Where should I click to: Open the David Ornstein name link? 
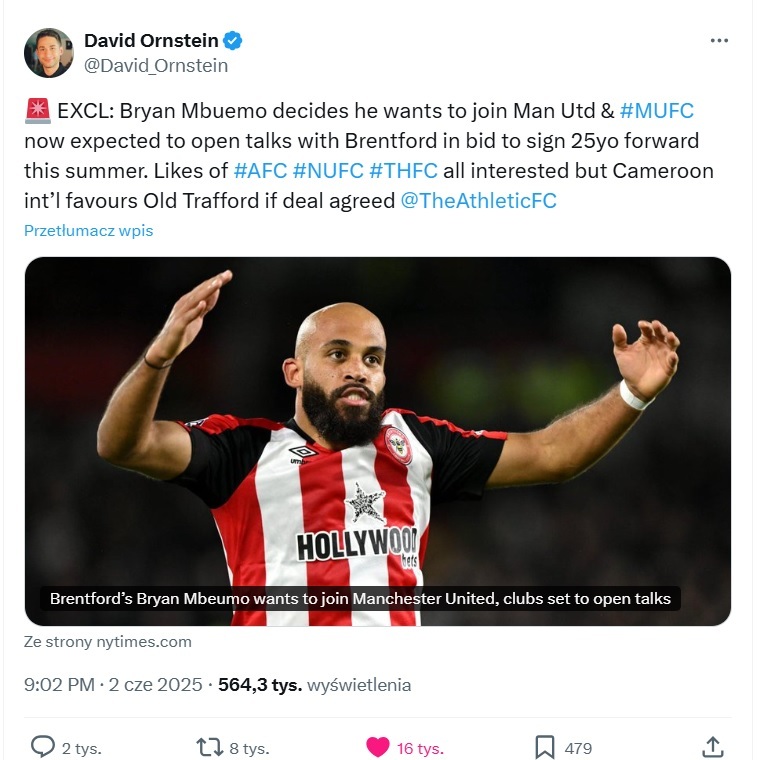[x=151, y=41]
